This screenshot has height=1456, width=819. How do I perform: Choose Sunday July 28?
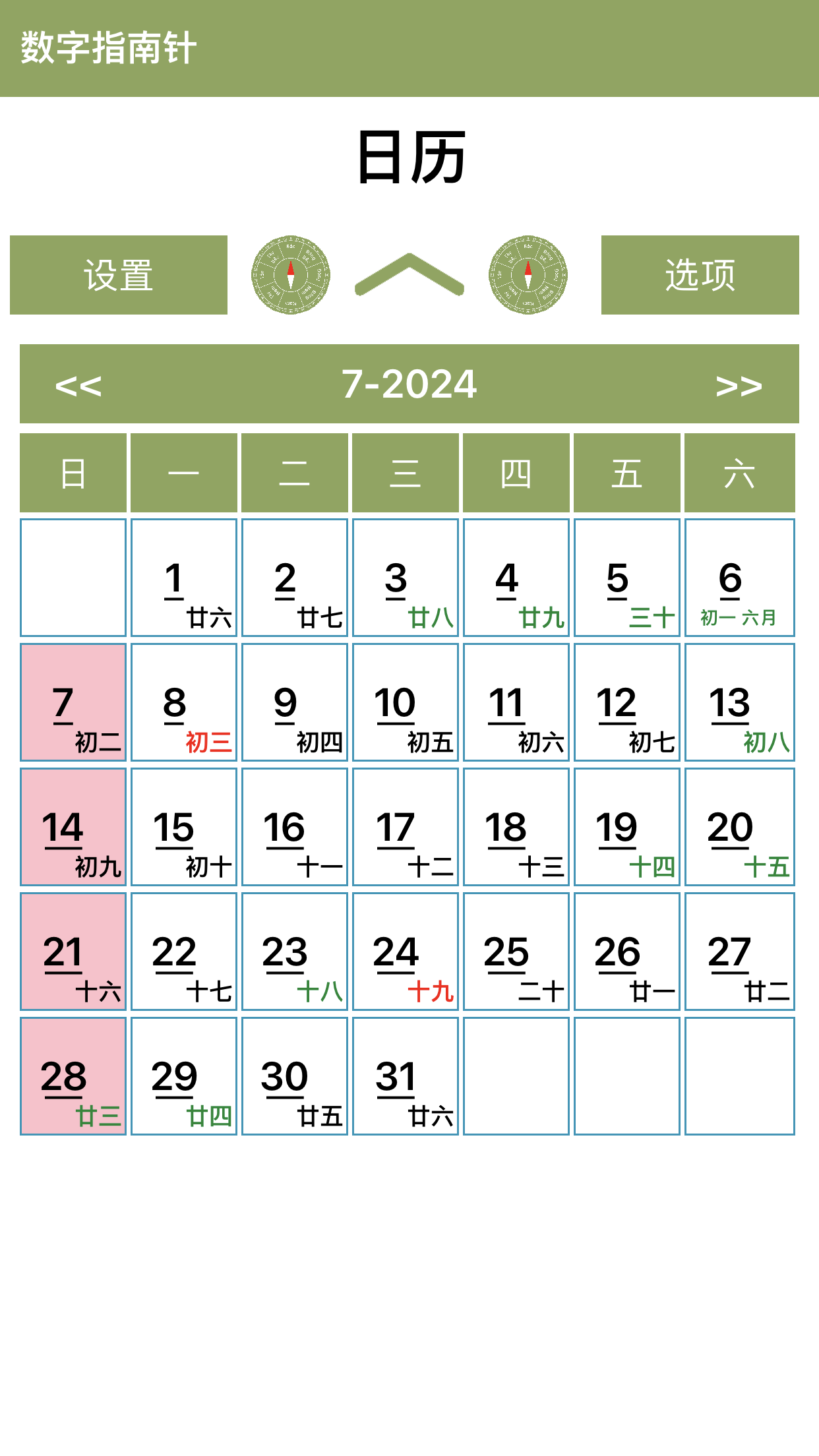pos(73,1076)
